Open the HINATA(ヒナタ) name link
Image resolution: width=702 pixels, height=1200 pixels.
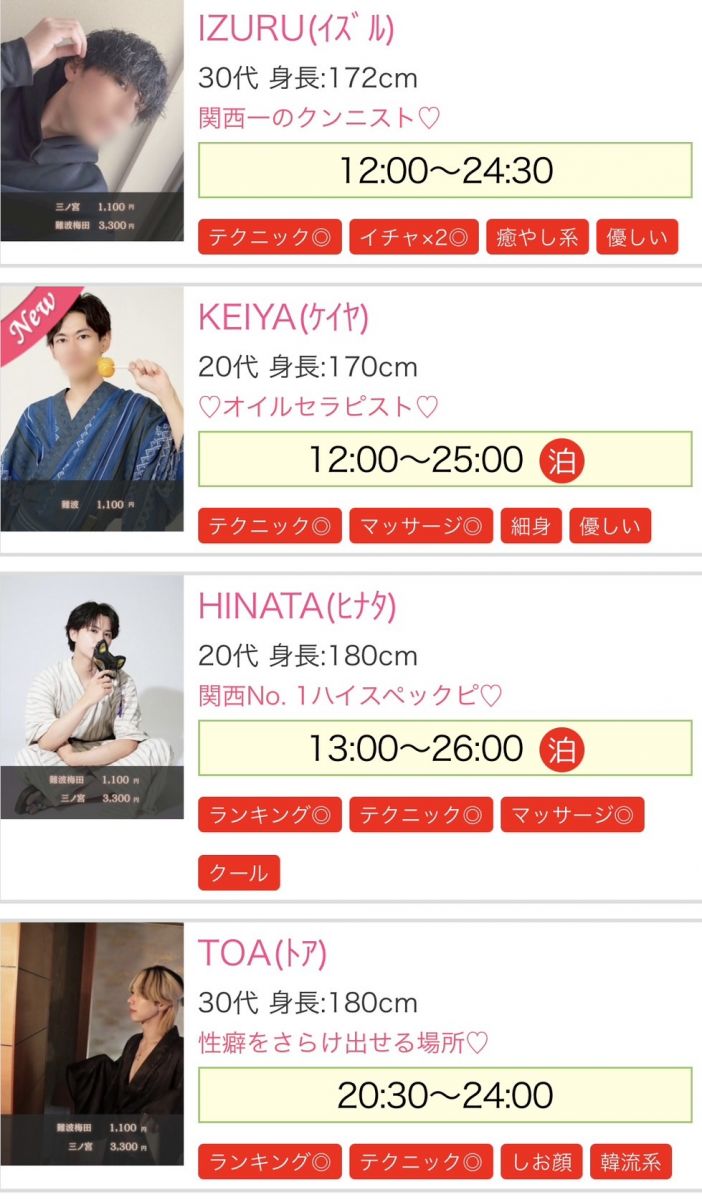click(x=298, y=606)
